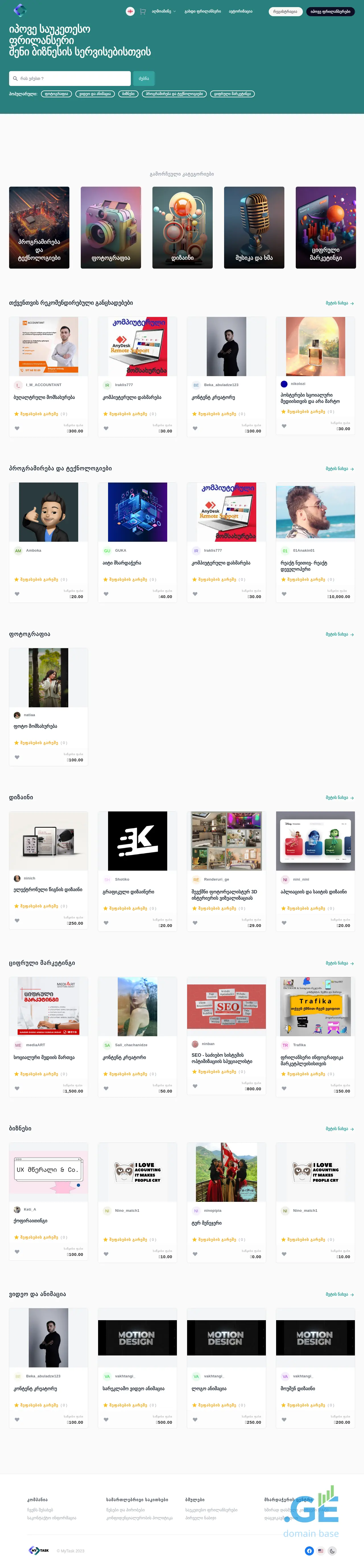Image resolution: width=364 pixels, height=1568 pixels.
Task: Open the დიზაინი featured category tile
Action: click(182, 227)
